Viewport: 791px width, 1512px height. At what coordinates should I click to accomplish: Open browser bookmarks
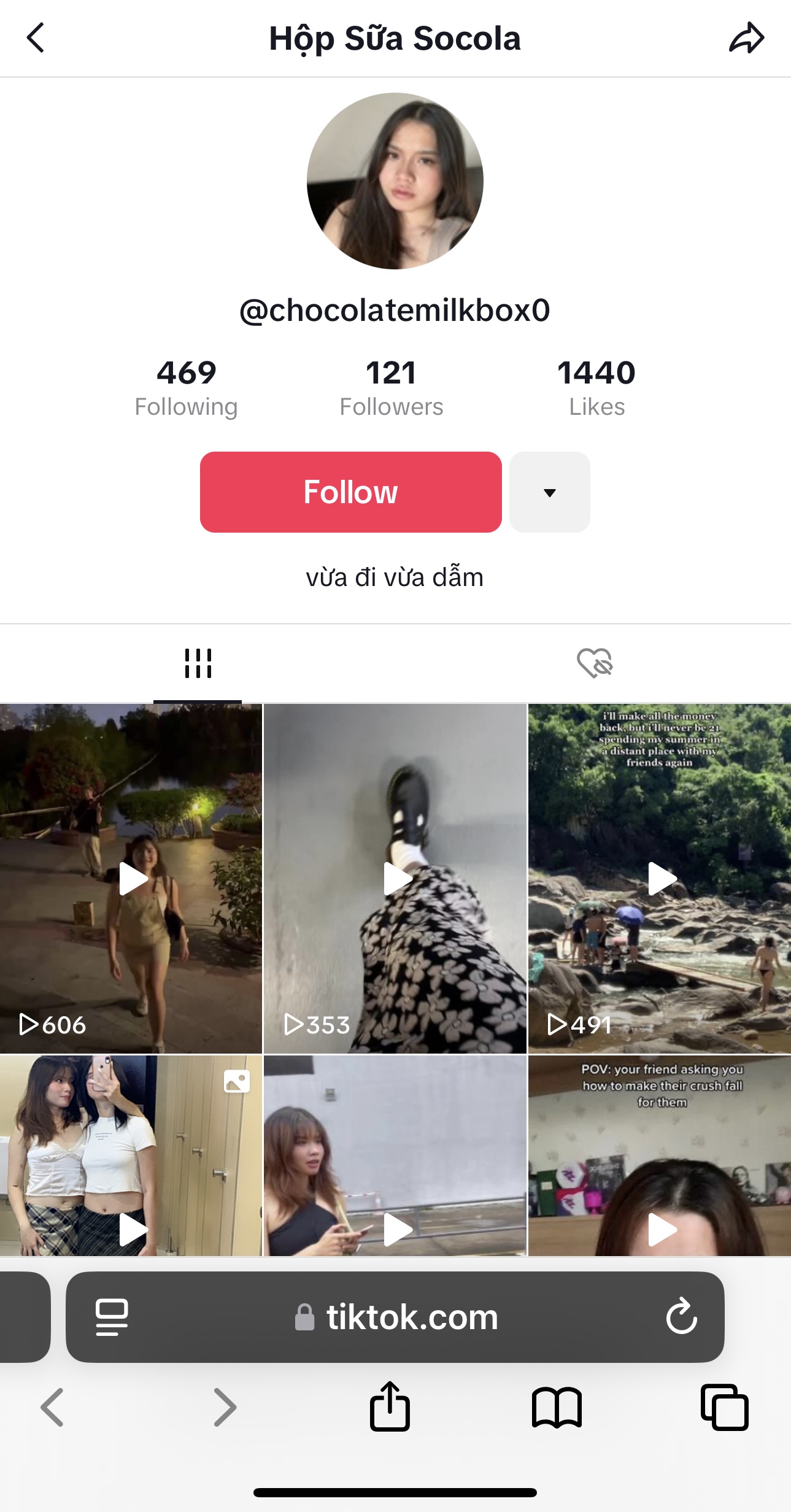[x=557, y=1407]
